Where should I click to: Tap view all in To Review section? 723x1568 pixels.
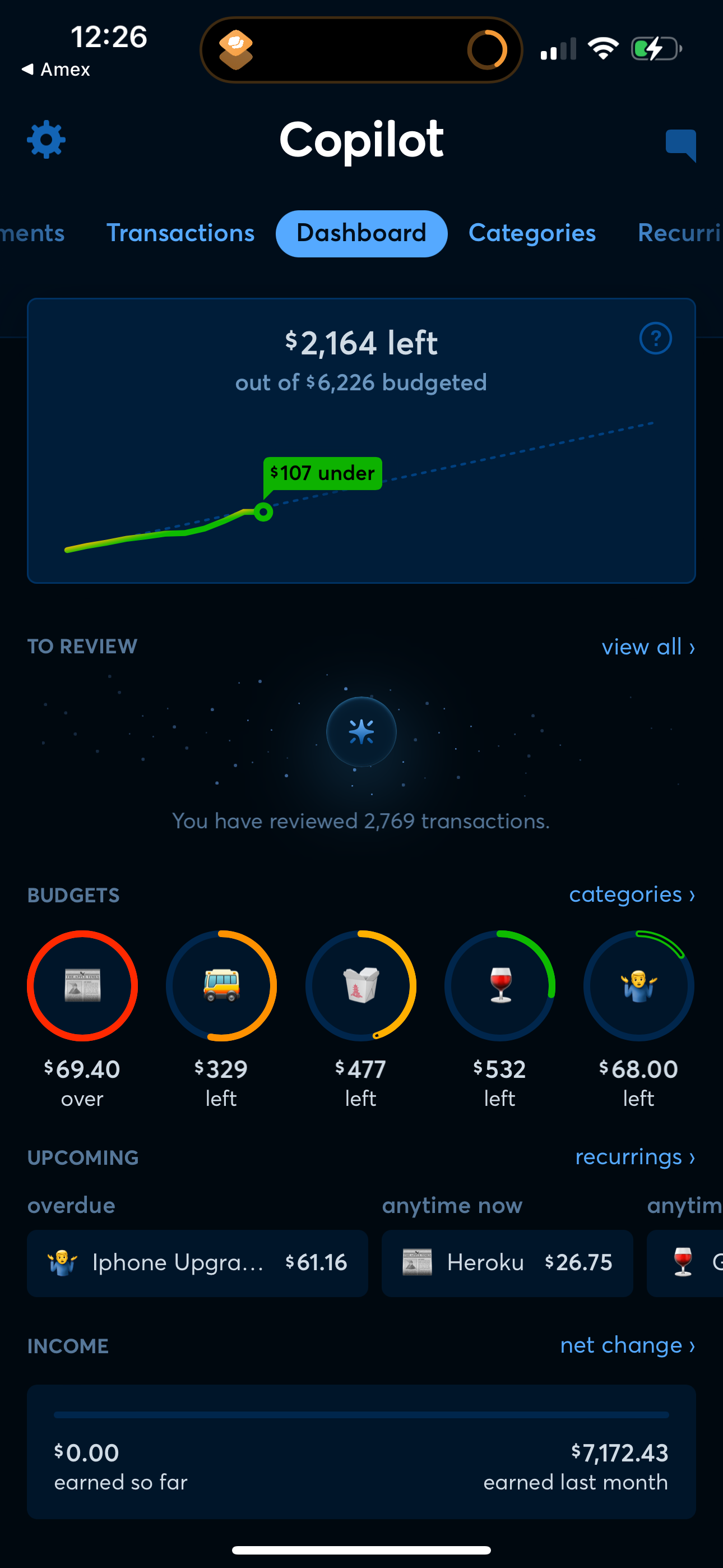[x=647, y=647]
